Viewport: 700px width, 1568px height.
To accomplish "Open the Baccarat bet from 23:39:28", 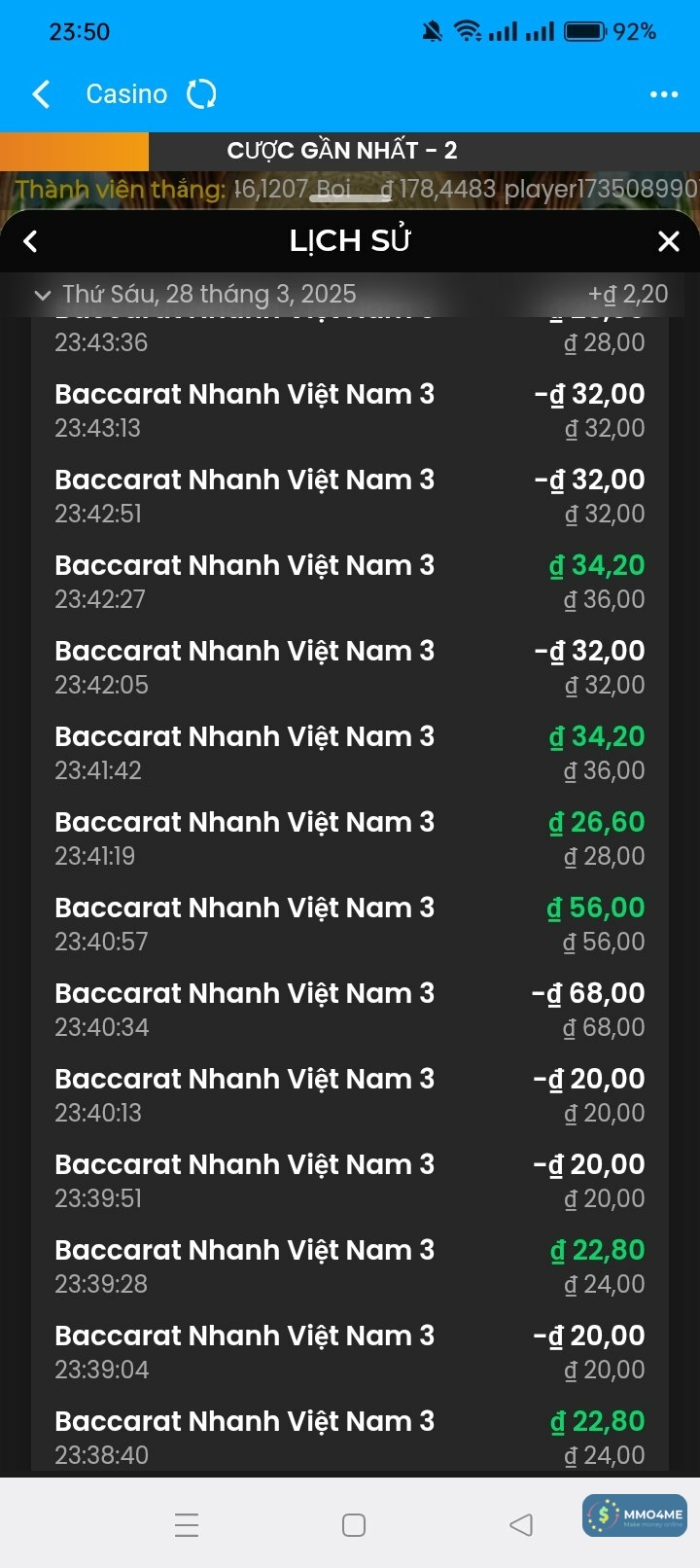I will [x=349, y=1266].
